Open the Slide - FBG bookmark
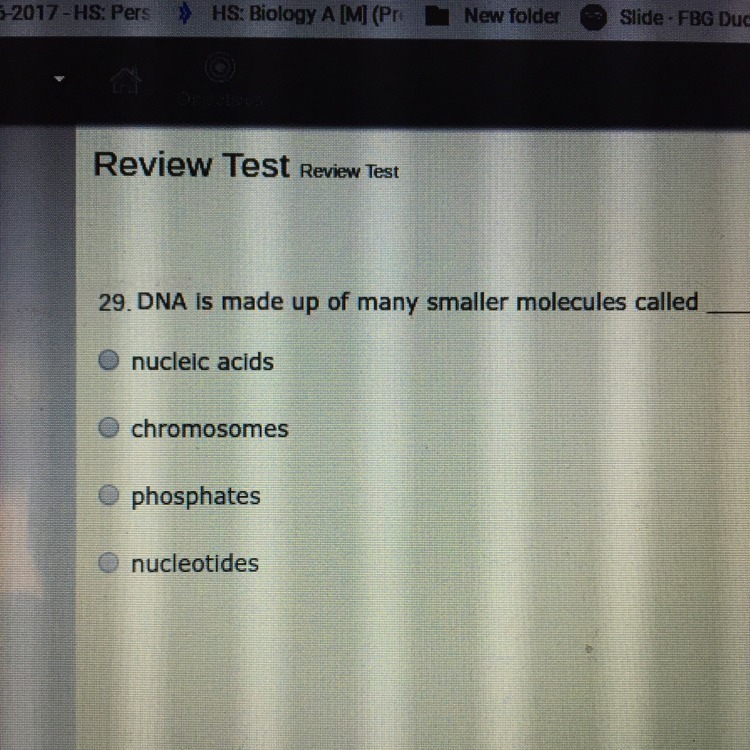The image size is (750, 750). (670, 17)
